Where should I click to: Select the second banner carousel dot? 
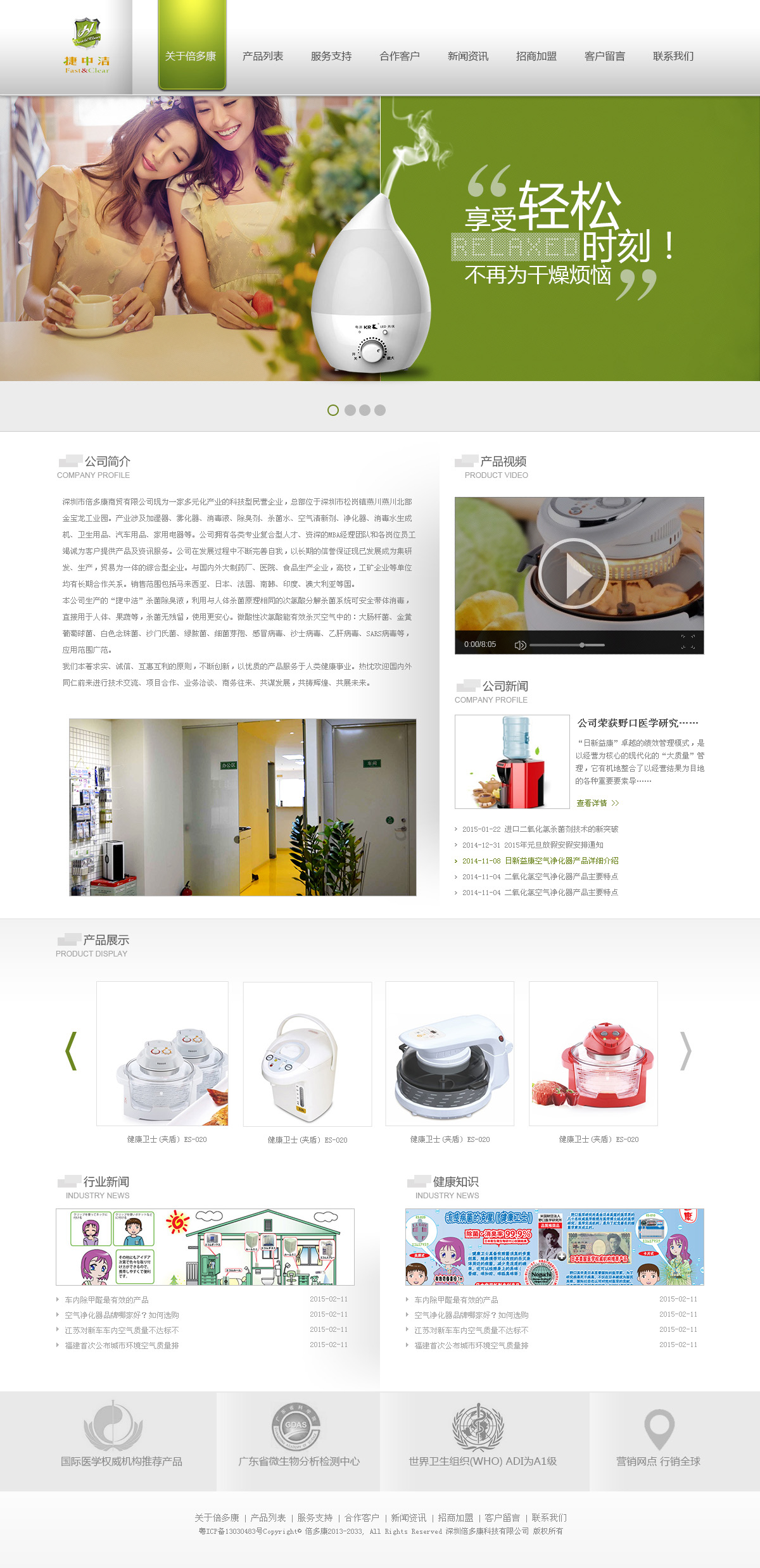click(x=350, y=410)
